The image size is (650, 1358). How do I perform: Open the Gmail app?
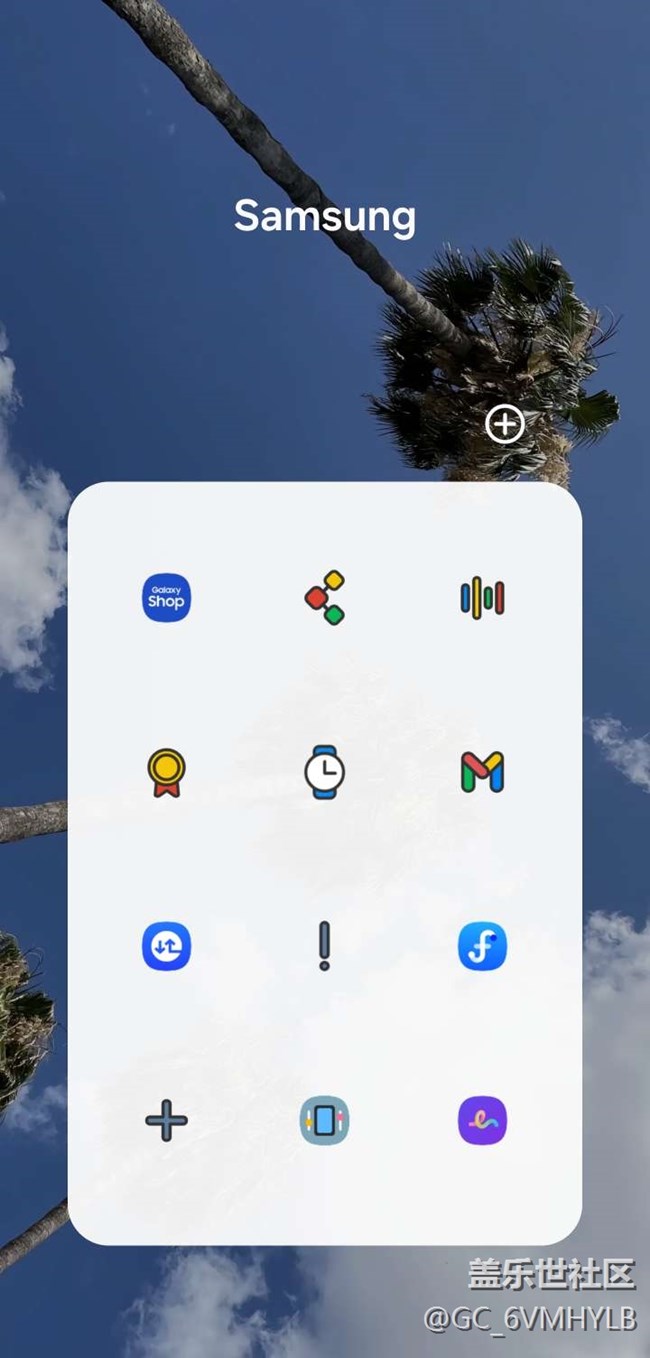pos(483,772)
